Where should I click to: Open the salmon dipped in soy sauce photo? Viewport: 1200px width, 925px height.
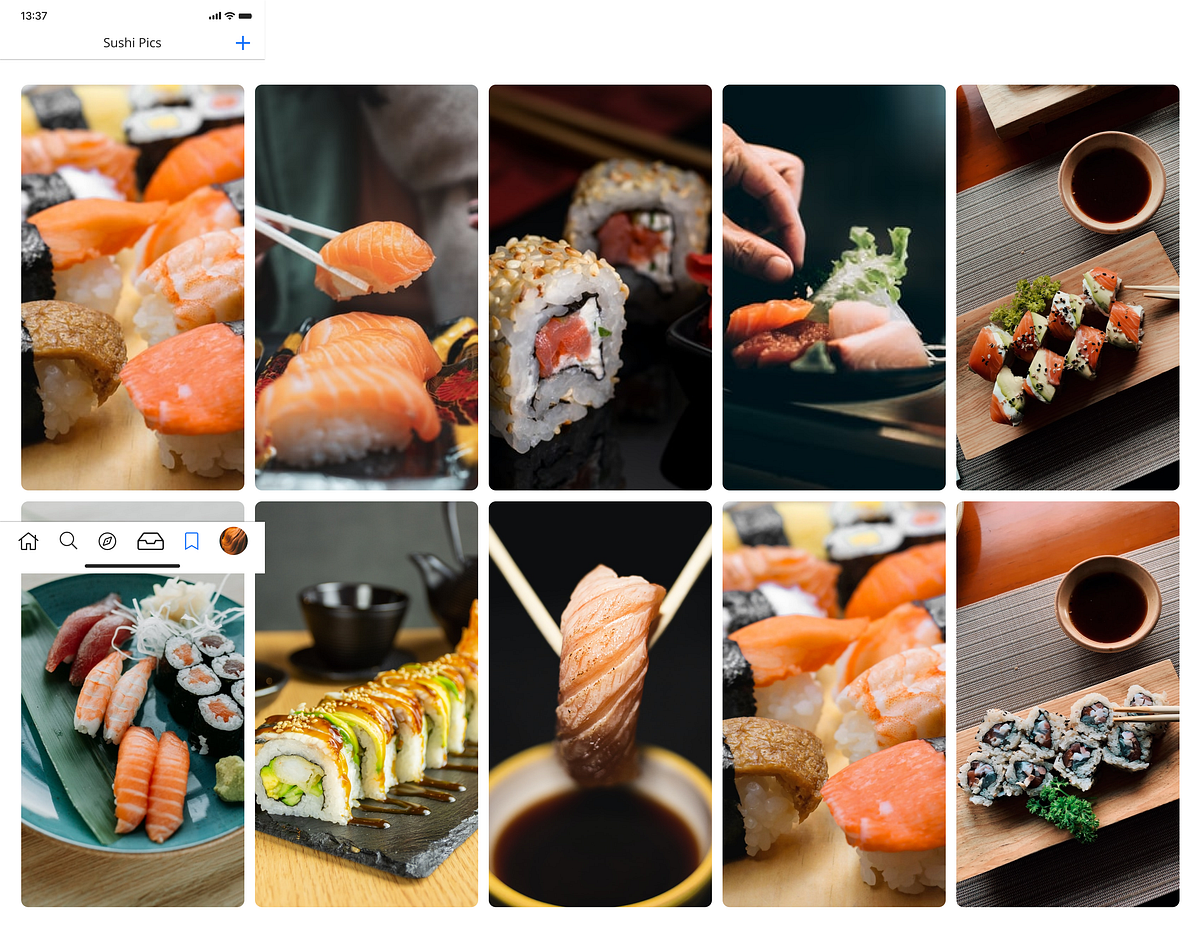600,704
